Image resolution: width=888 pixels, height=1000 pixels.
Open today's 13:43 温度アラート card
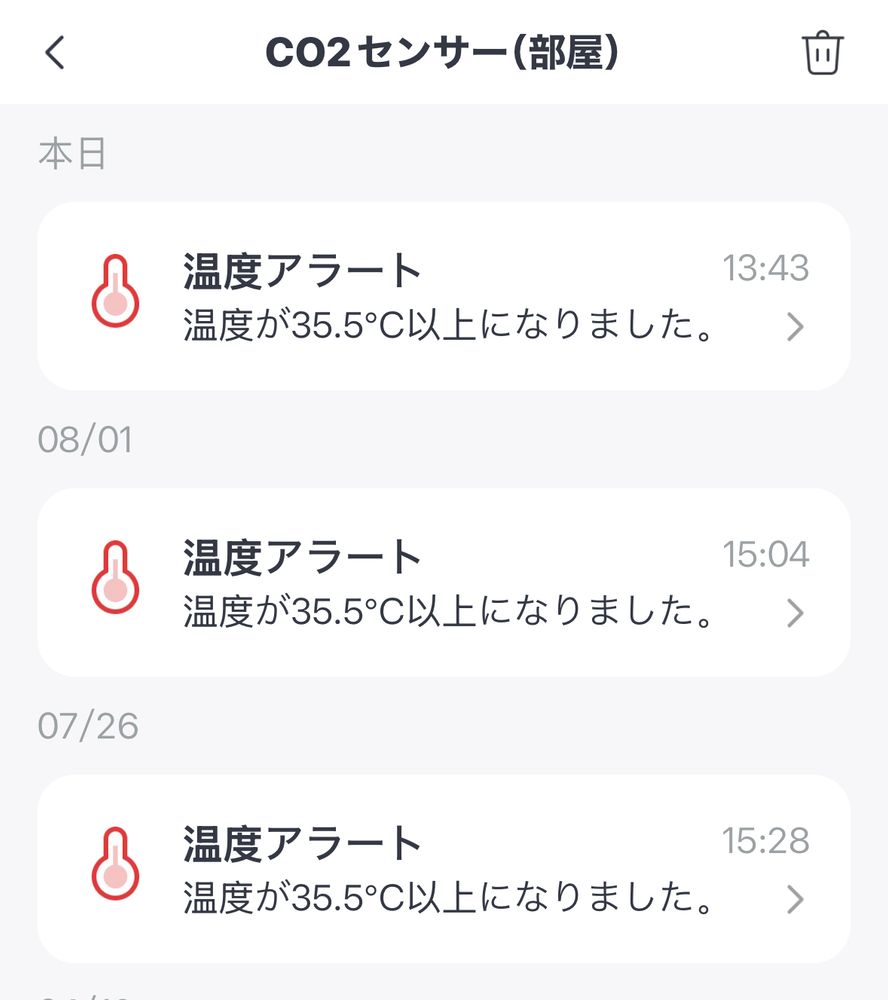(x=443, y=296)
